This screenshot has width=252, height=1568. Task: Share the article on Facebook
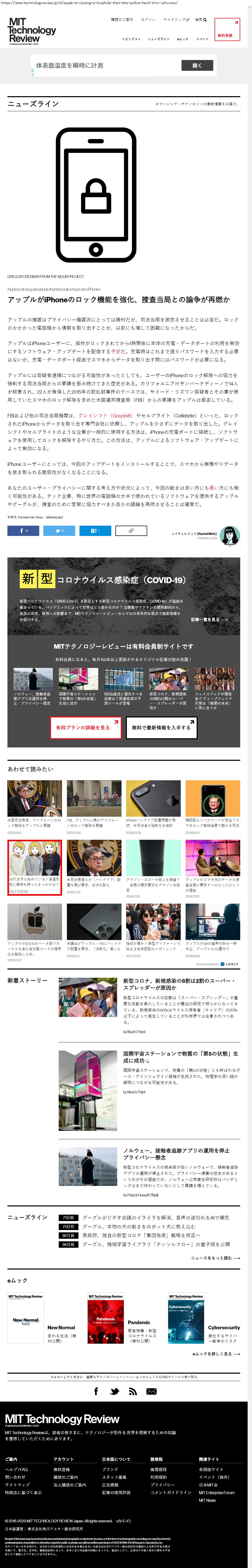click(x=23, y=531)
